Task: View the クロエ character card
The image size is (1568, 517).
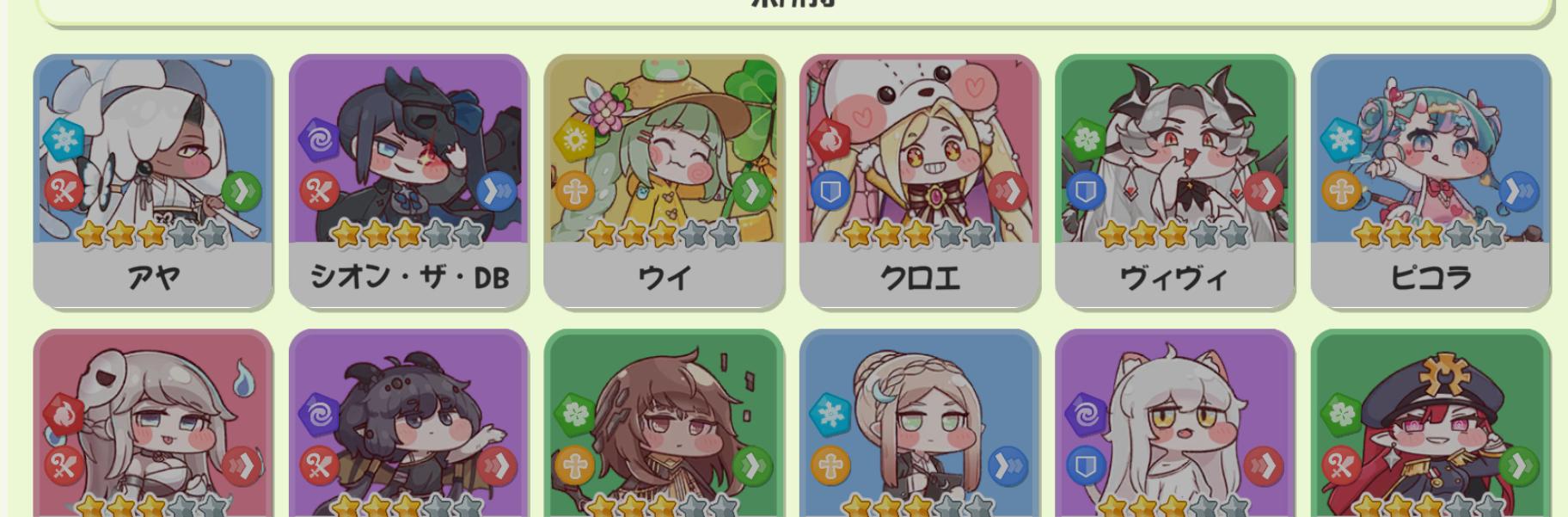Action: [x=919, y=181]
